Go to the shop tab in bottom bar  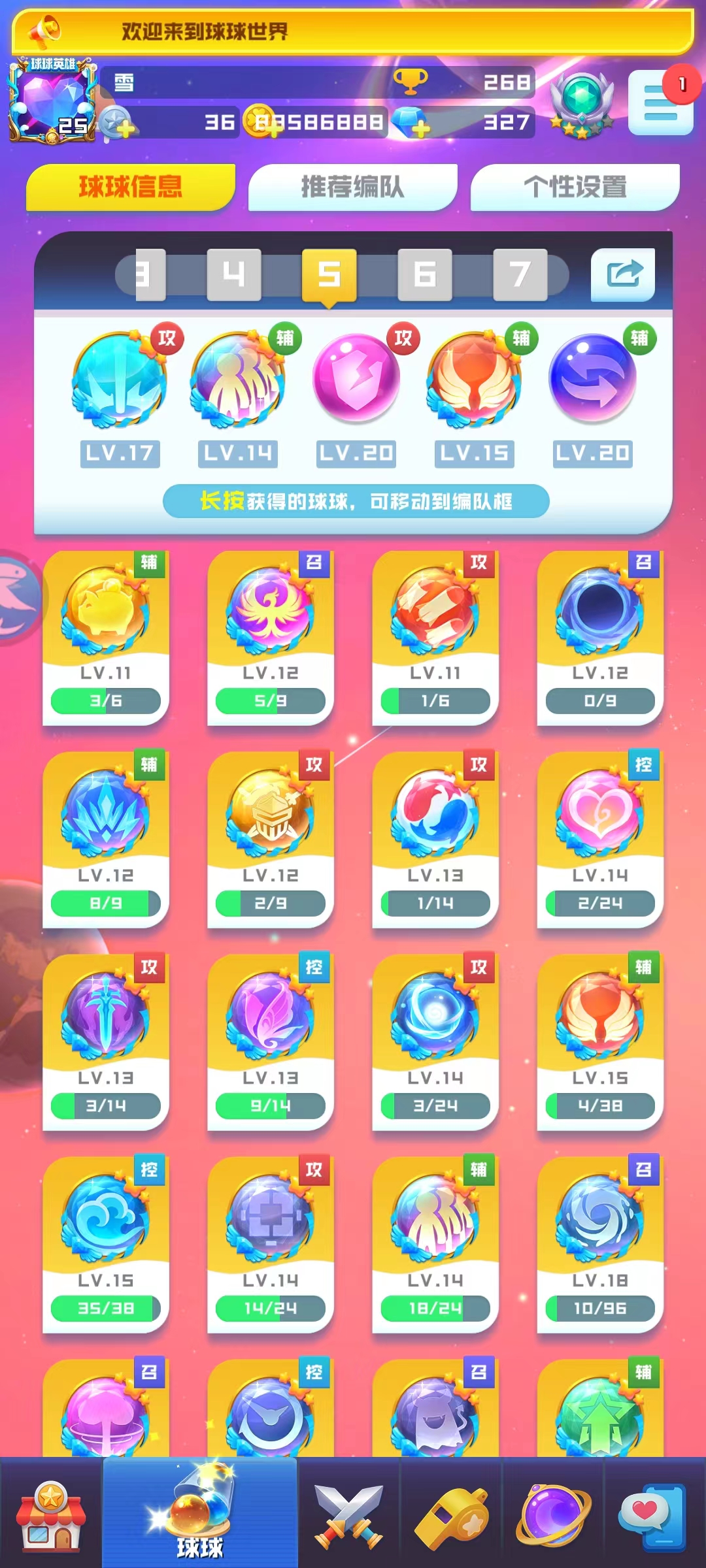point(51,1516)
